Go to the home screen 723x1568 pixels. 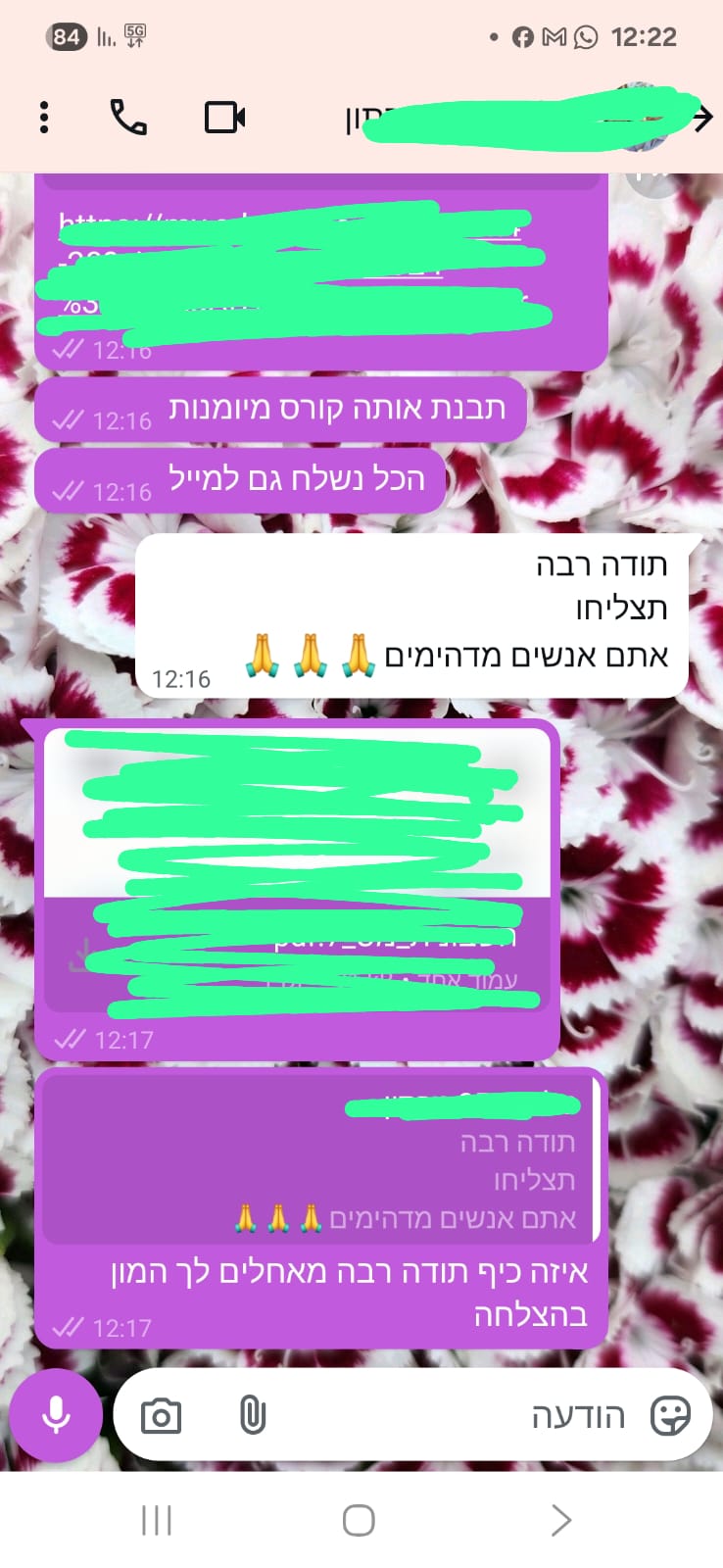(359, 1520)
